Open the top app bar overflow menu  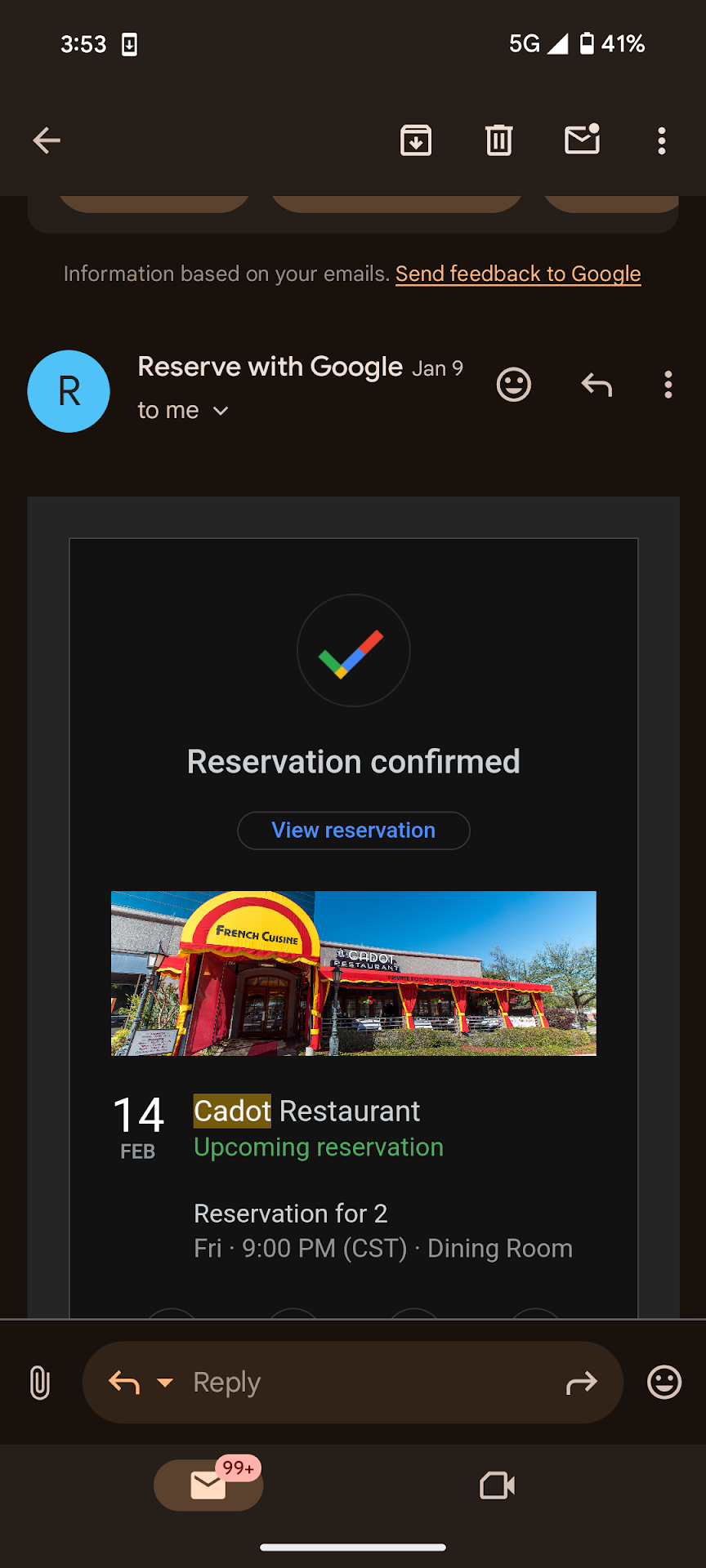pos(662,140)
